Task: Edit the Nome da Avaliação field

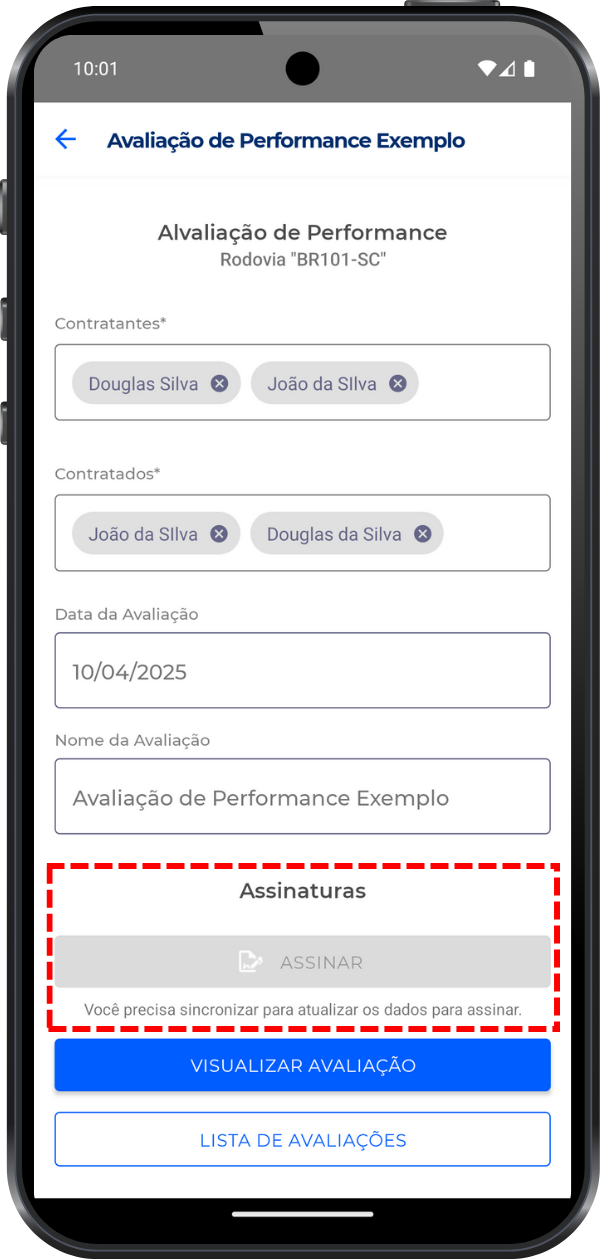Action: [x=302, y=797]
